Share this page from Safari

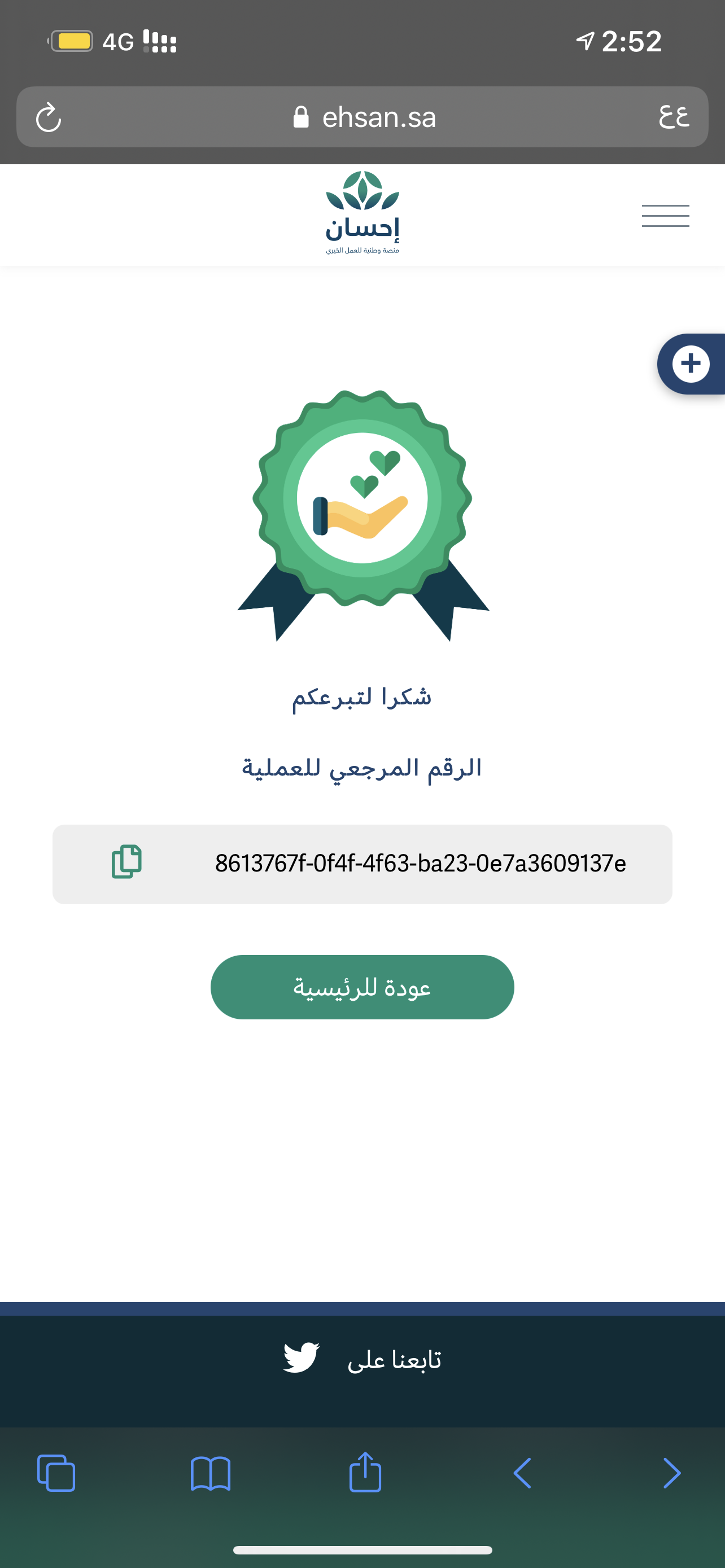365,1473
